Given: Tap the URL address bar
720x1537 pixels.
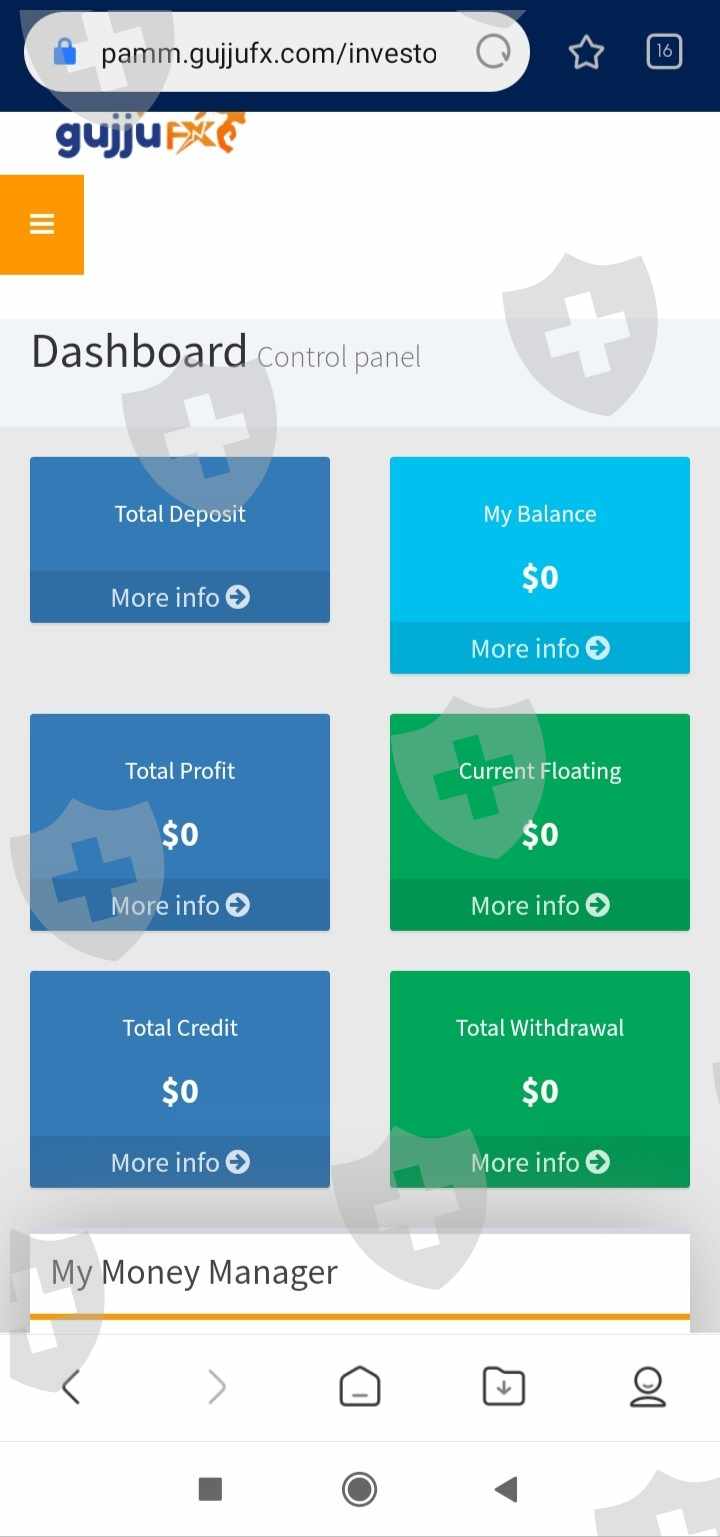Looking at the screenshot, I should (x=268, y=53).
